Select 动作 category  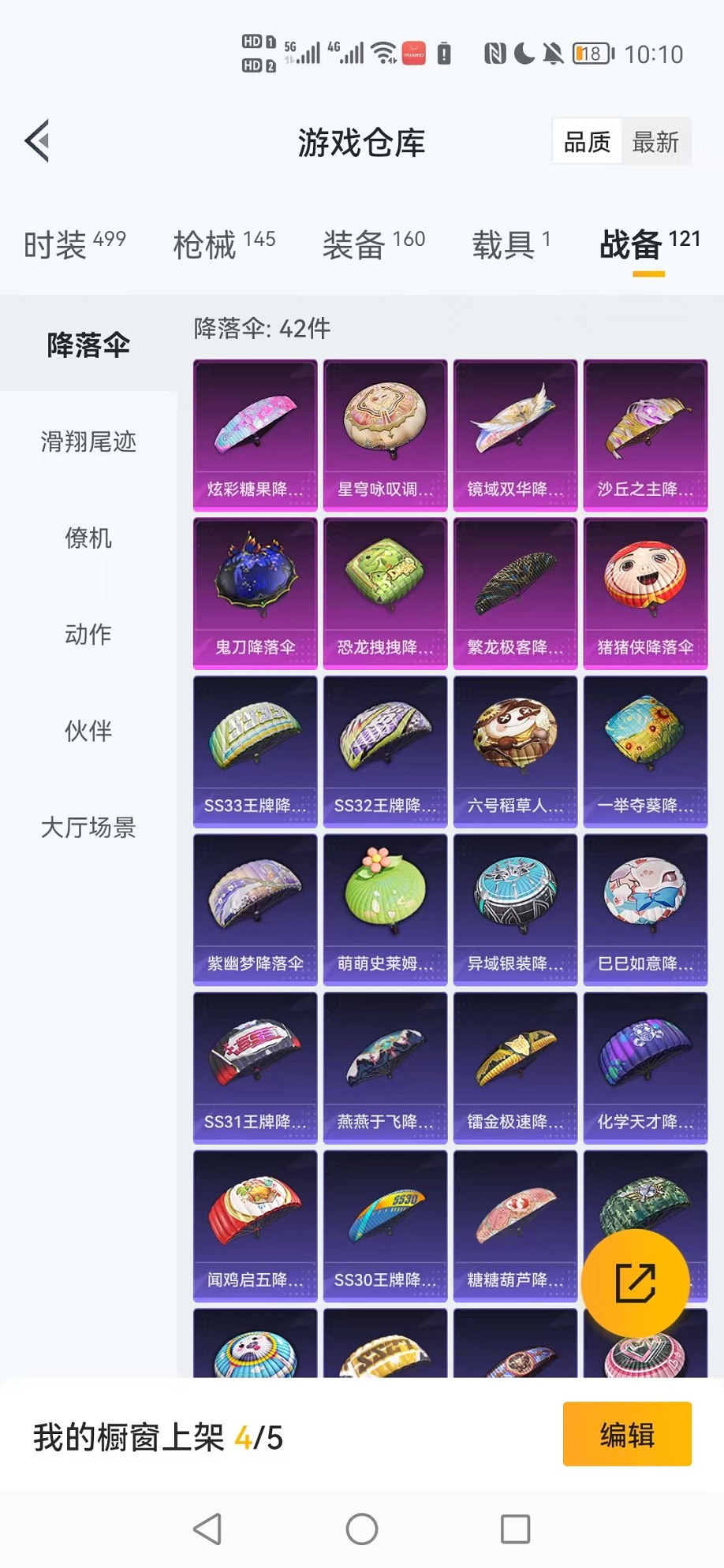click(88, 635)
